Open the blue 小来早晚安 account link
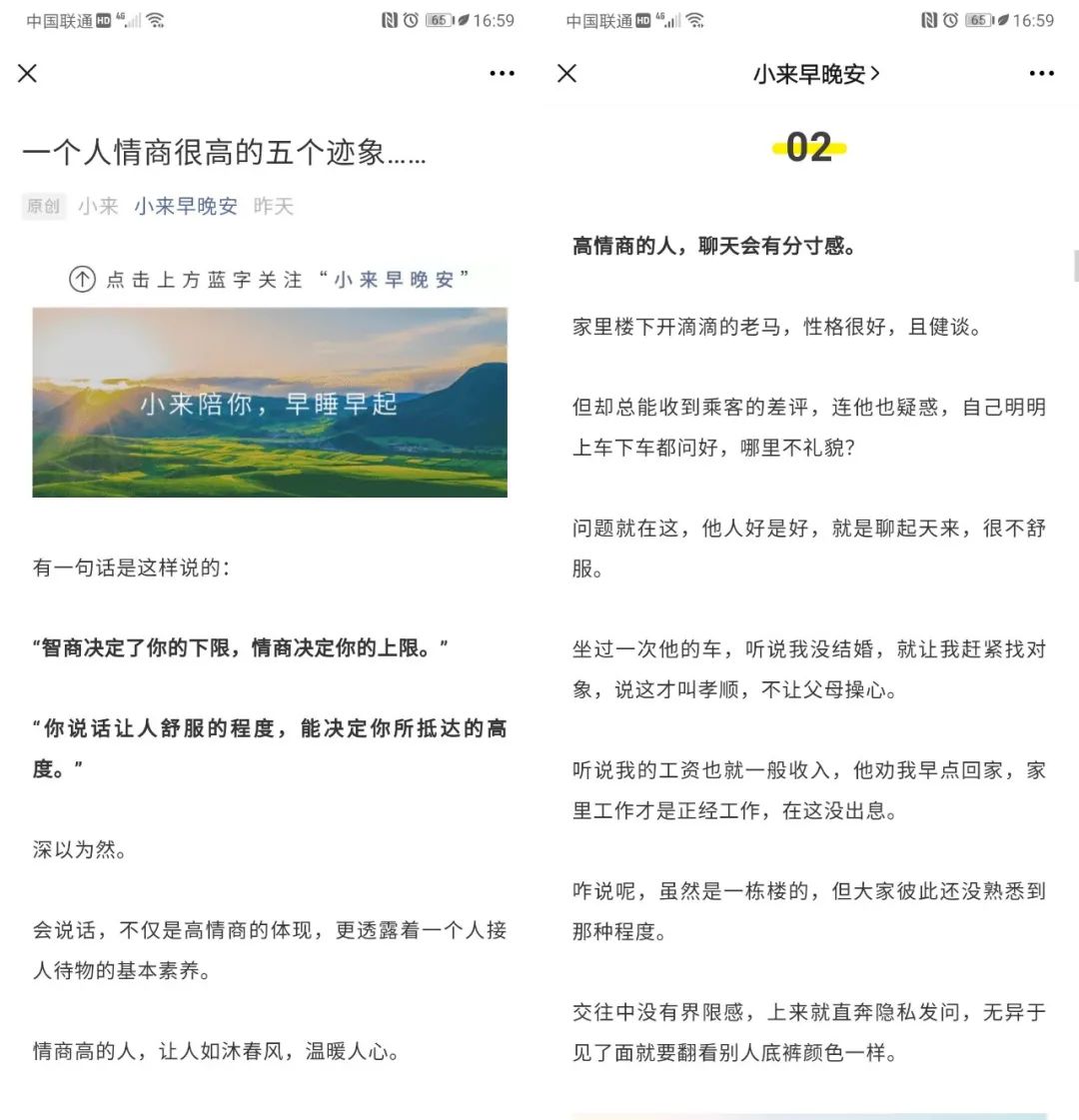Screen dimensions: 1079x1120 pos(186,207)
